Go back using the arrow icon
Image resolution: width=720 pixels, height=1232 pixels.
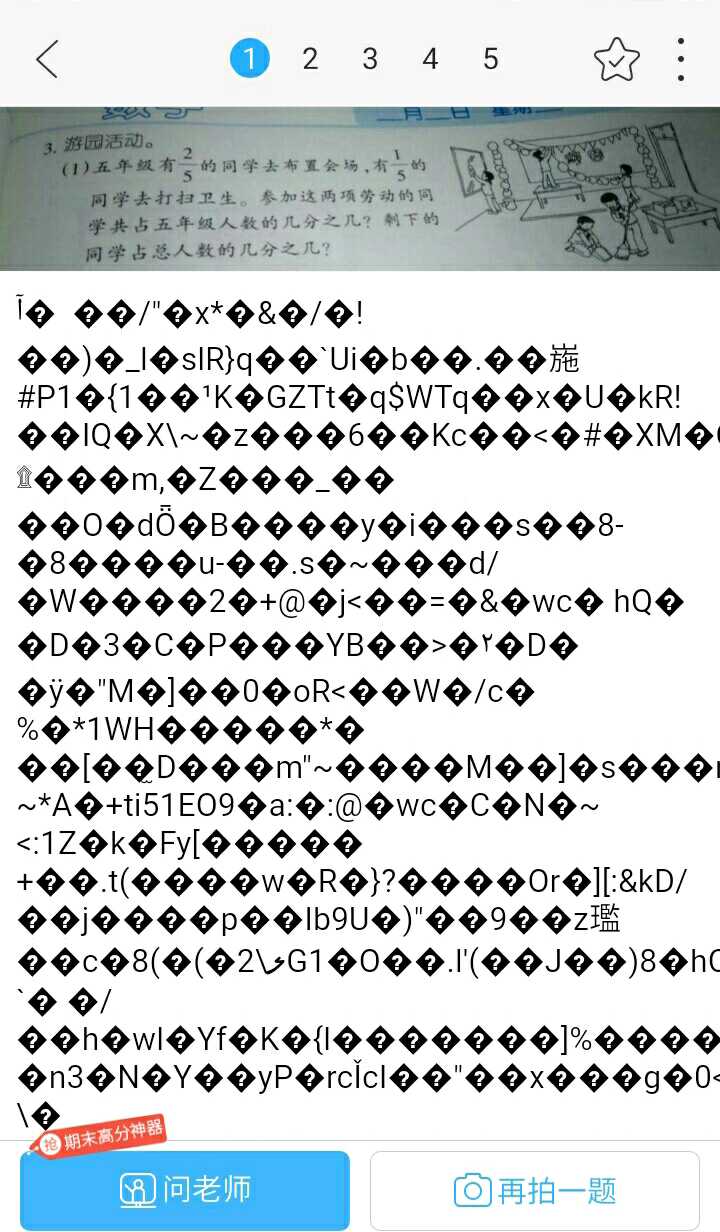(47, 60)
